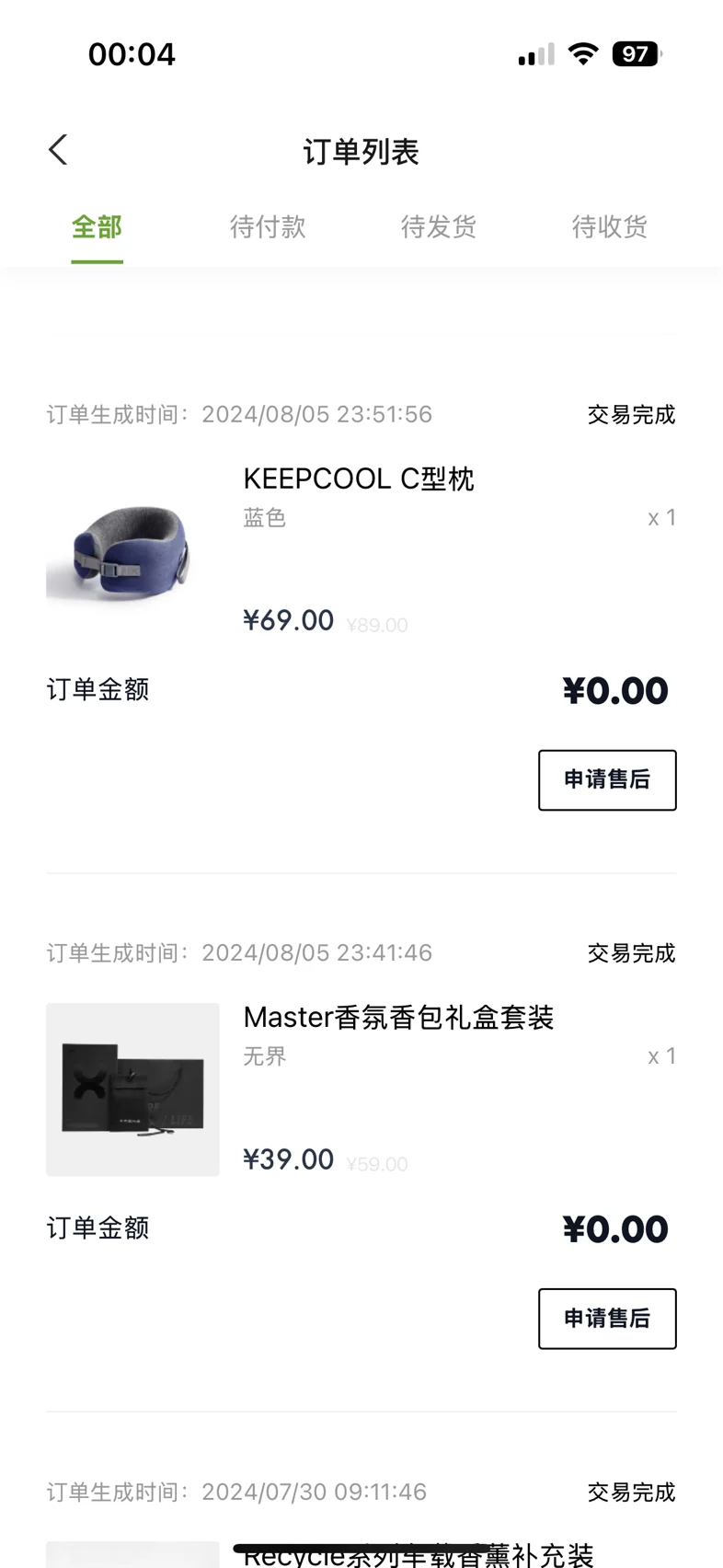Image resolution: width=723 pixels, height=1568 pixels.
Task: Tap 申请售后 for the Master香氛香包礼盒套装 order
Action: 607,1319
